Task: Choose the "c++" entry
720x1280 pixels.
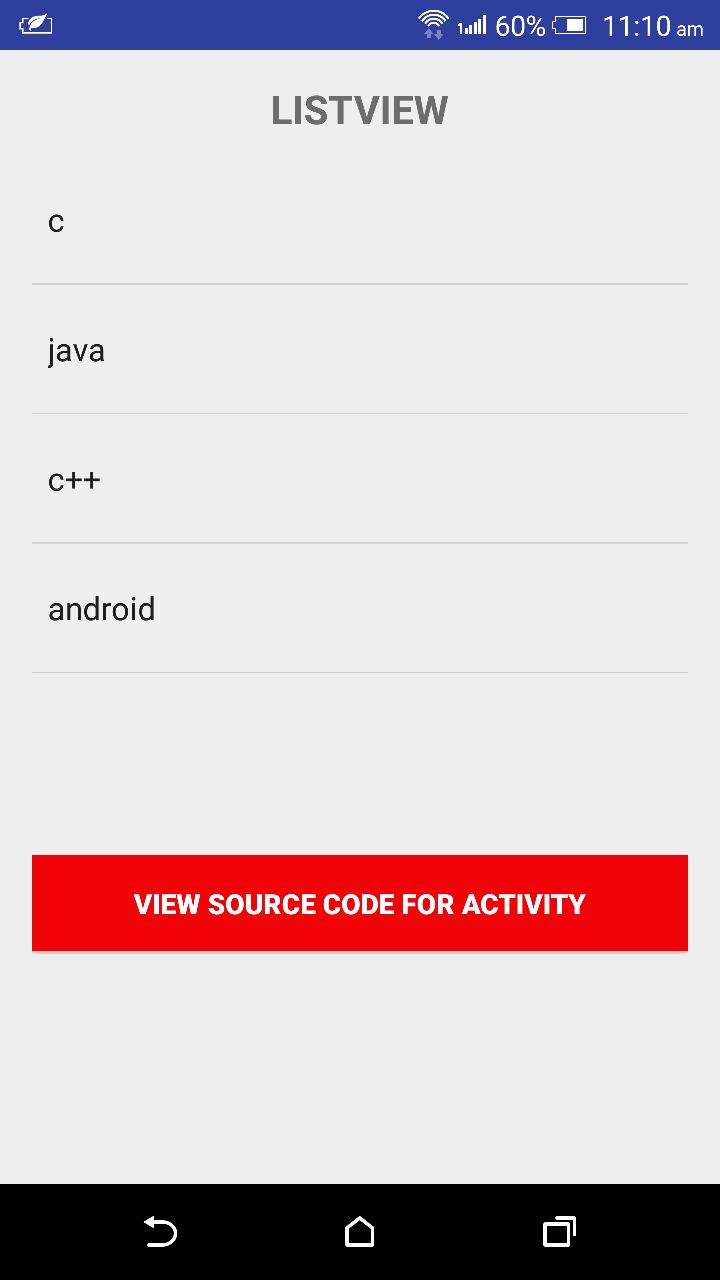Action: tap(360, 480)
